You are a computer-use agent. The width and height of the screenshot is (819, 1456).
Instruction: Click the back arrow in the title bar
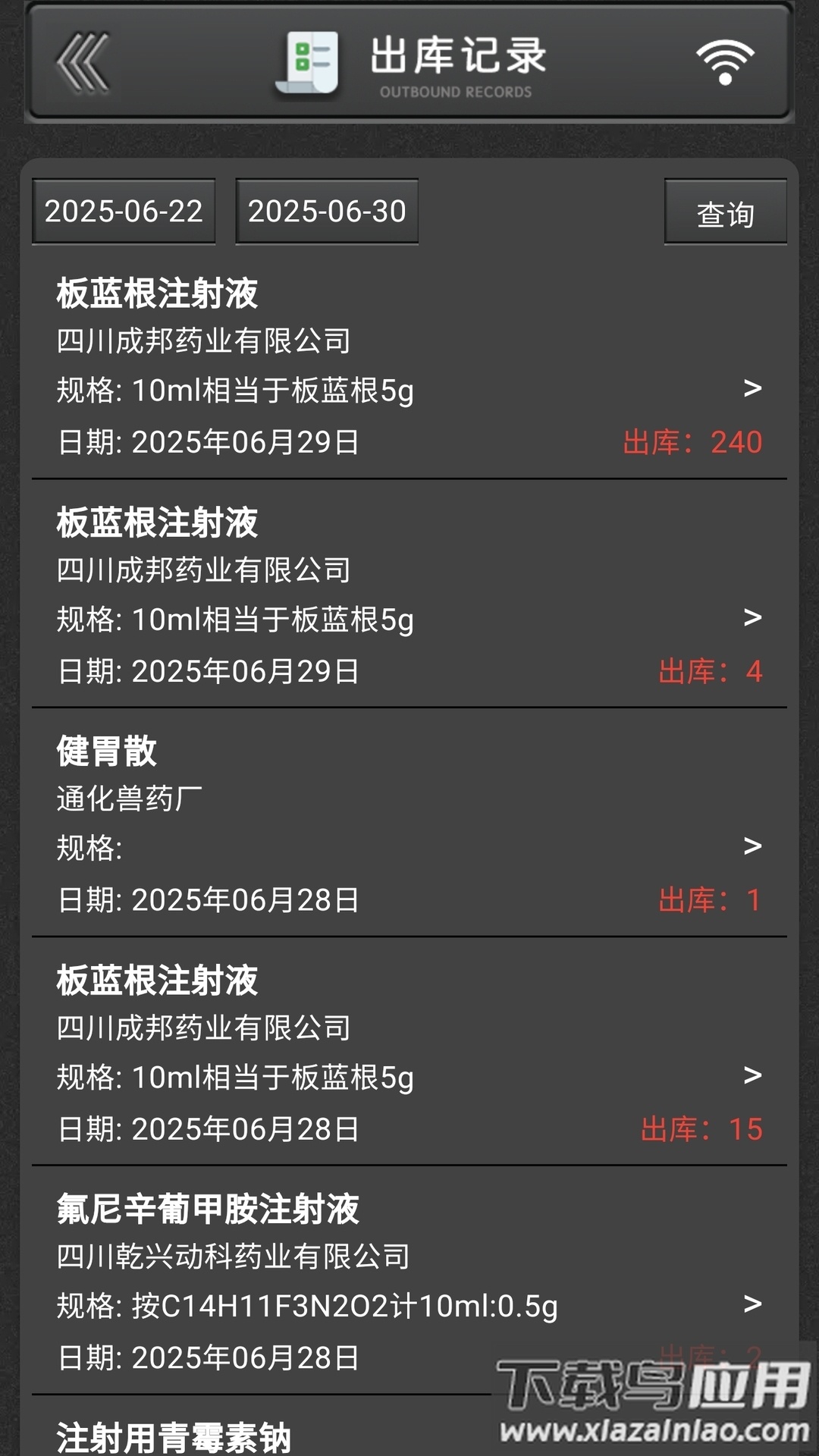tap(83, 62)
